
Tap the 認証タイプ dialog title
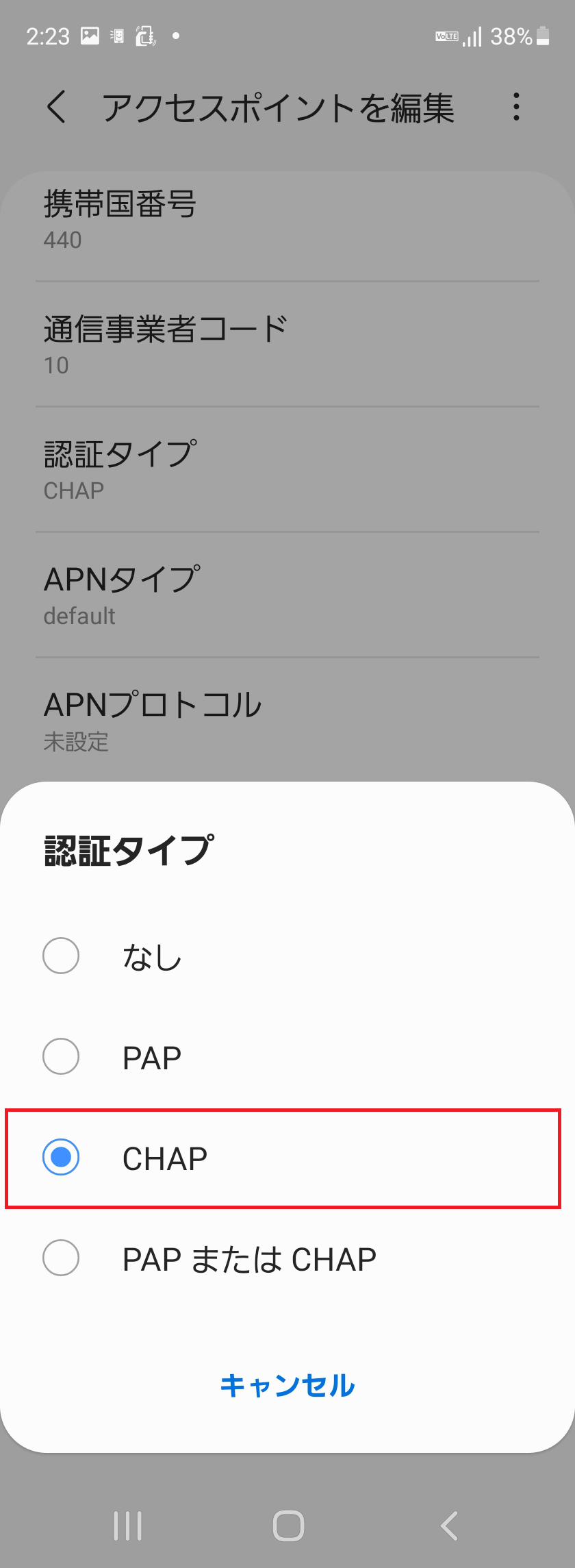tap(129, 849)
